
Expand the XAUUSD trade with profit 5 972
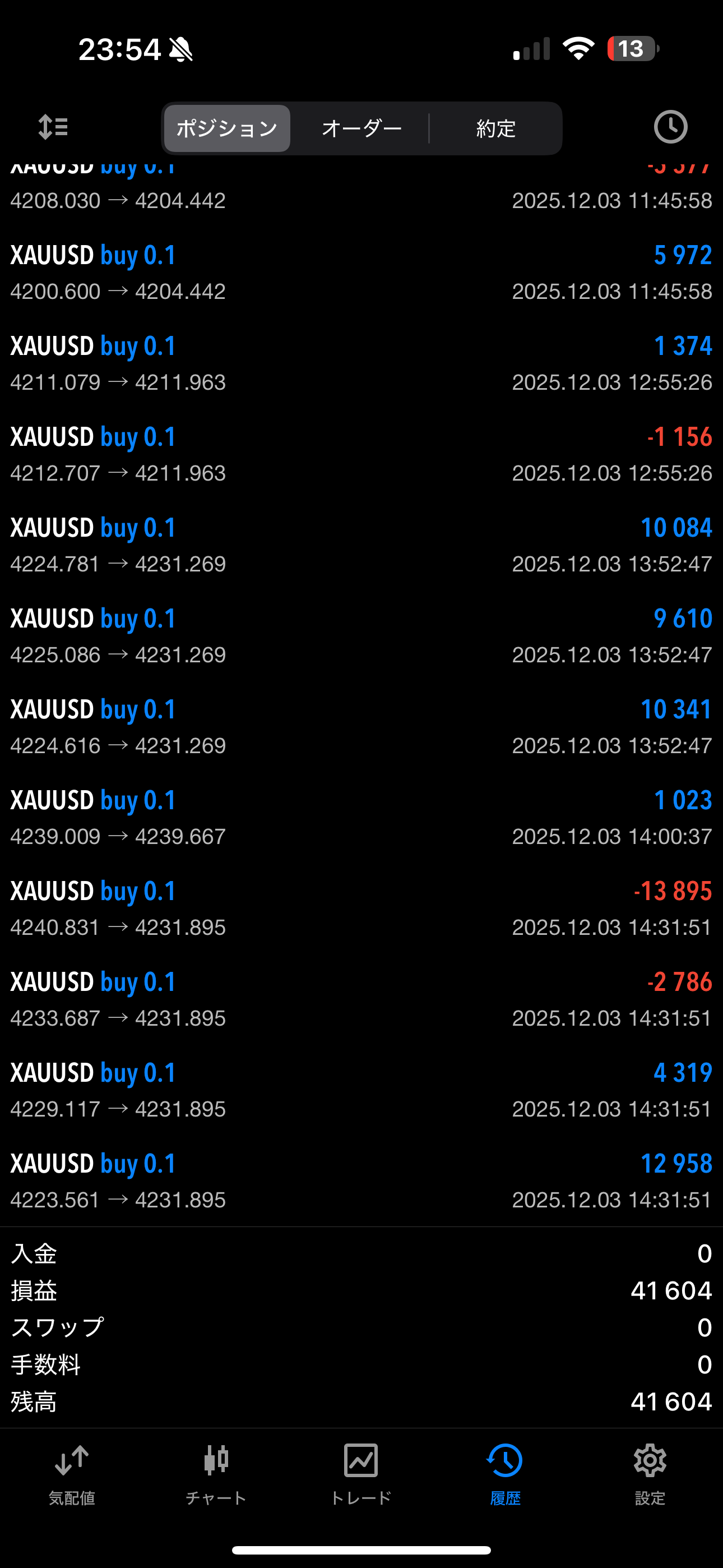click(361, 273)
